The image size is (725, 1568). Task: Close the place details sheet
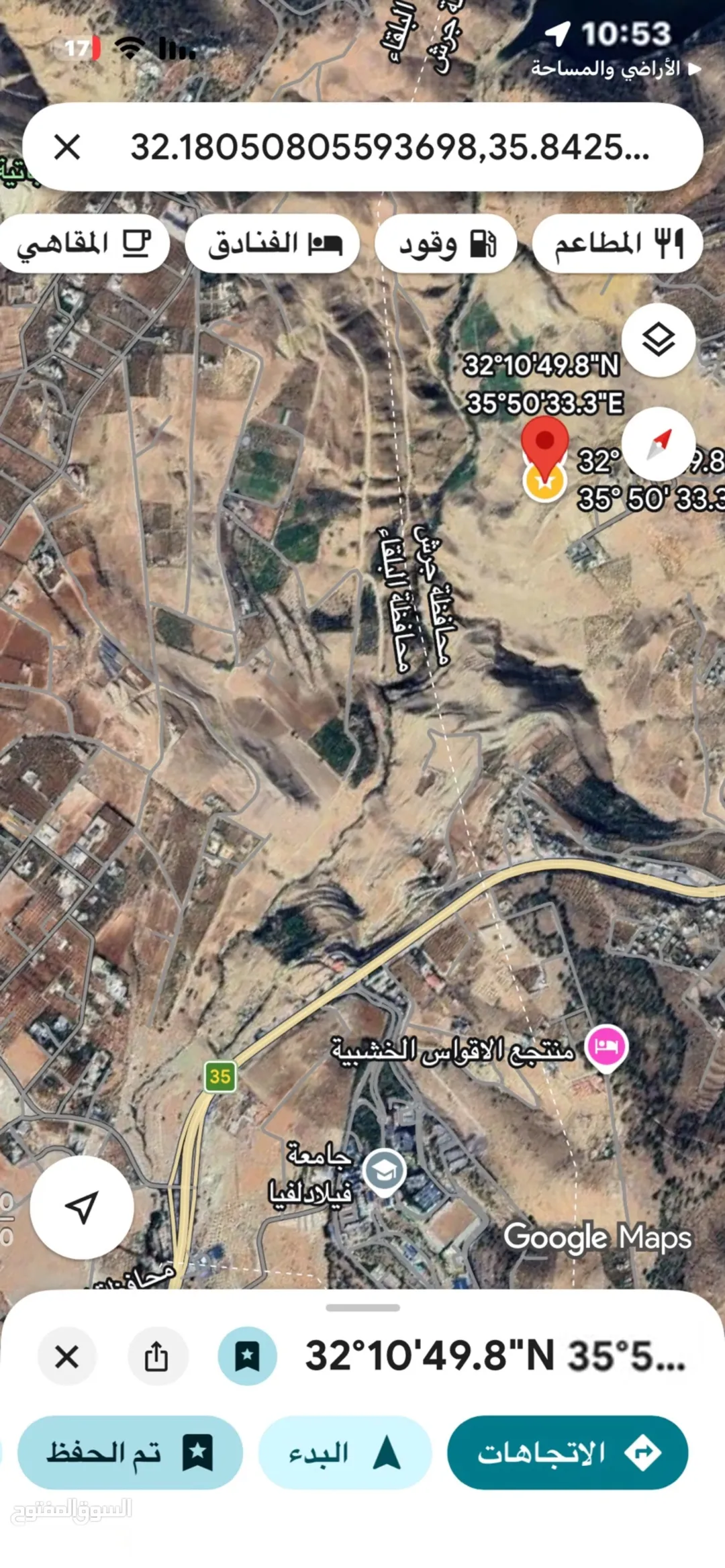67,1357
